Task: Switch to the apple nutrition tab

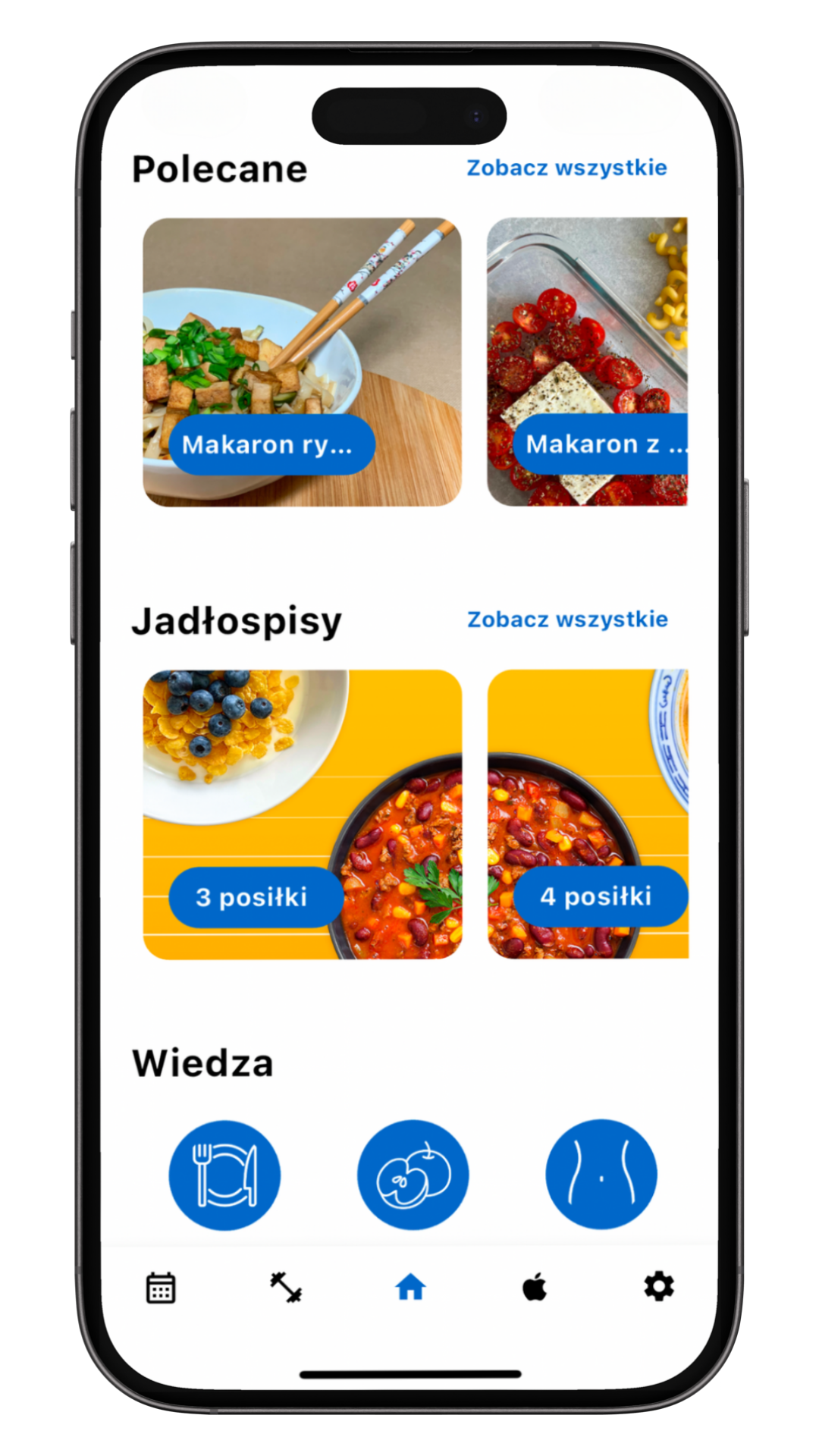Action: 535,1288
